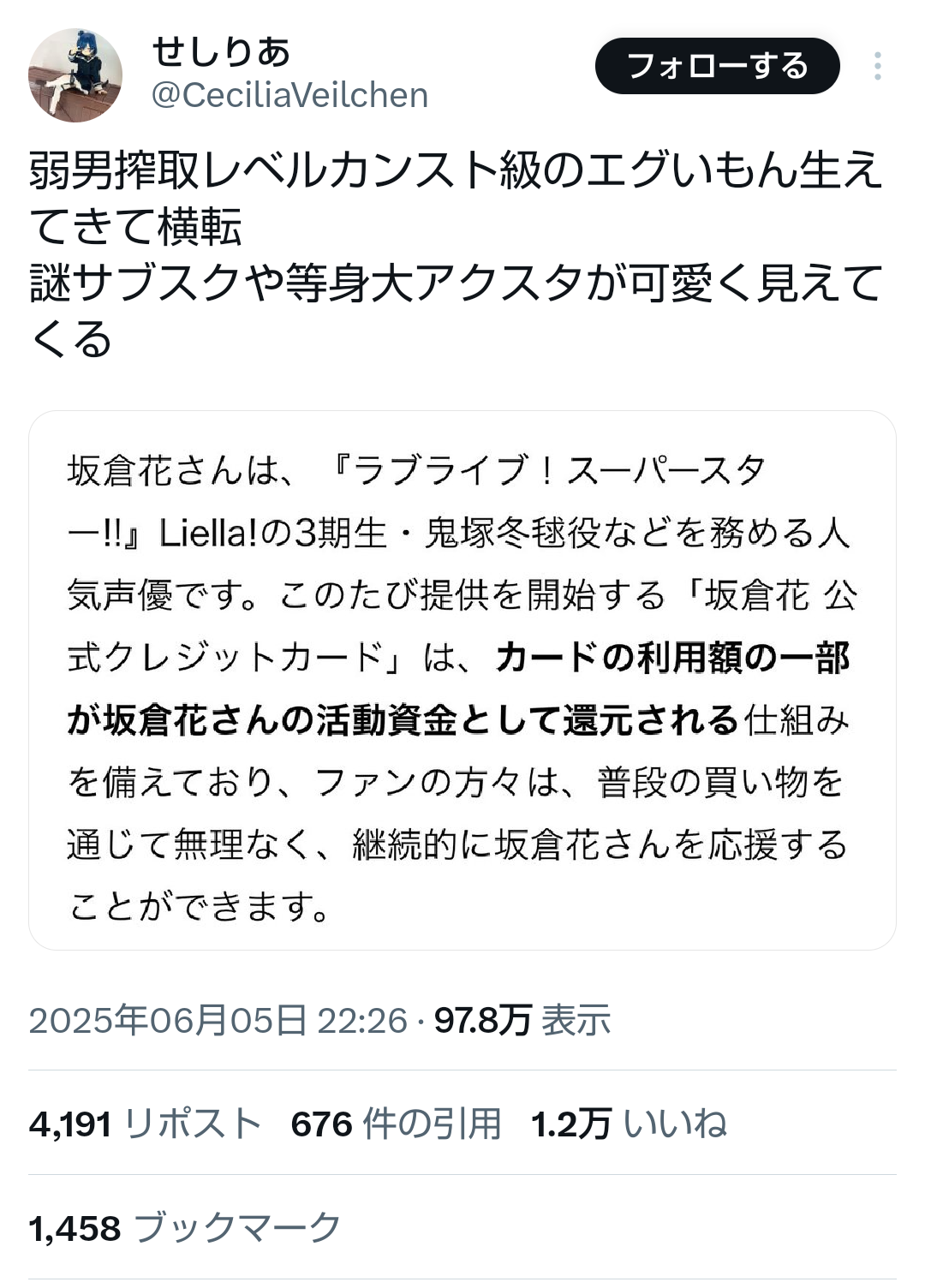Open the 676 件の引用 list
This screenshot has width=925, height=1288.
click(x=396, y=1124)
